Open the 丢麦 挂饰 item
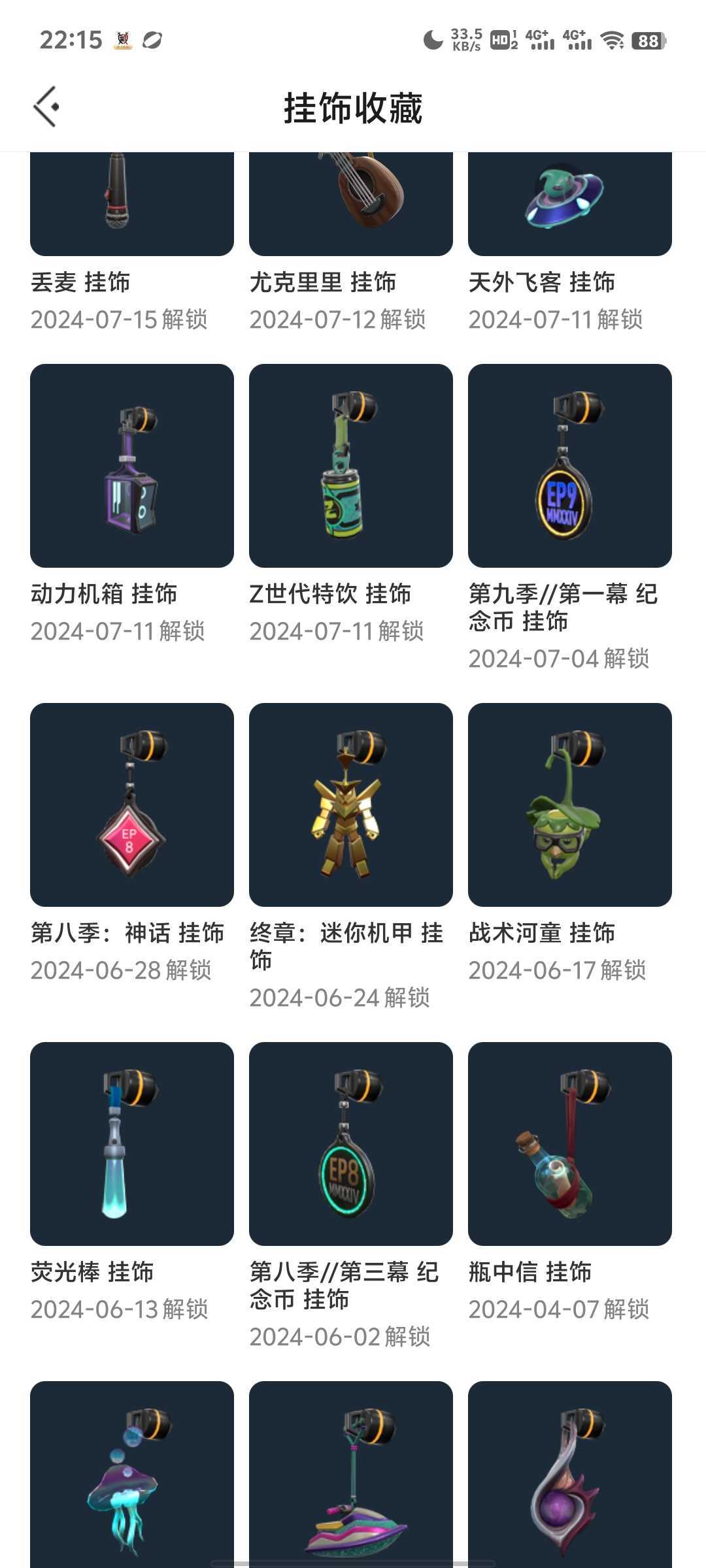Image resolution: width=706 pixels, height=1568 pixels. [x=131, y=204]
